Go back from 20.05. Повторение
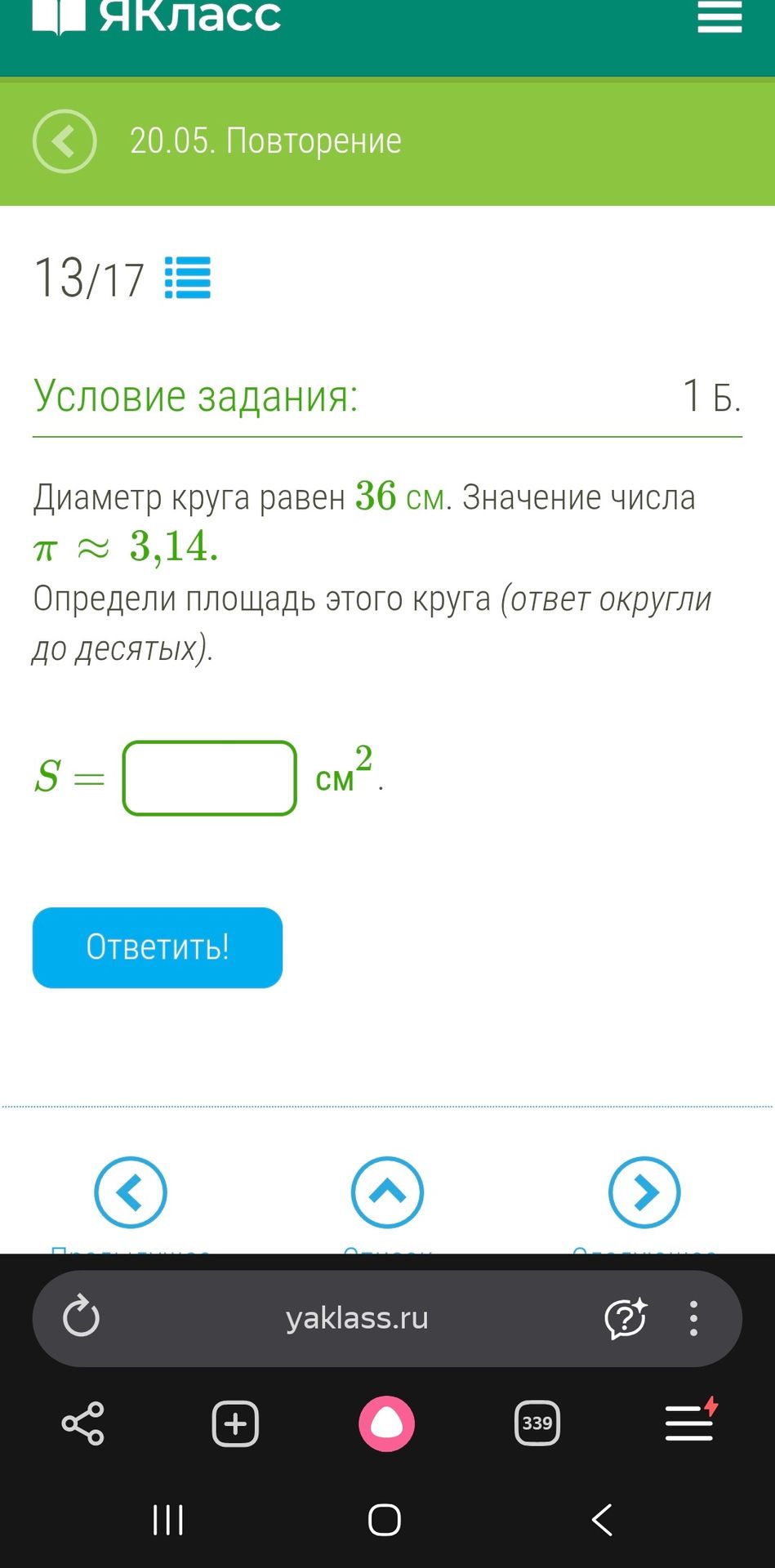 pyautogui.click(x=65, y=141)
